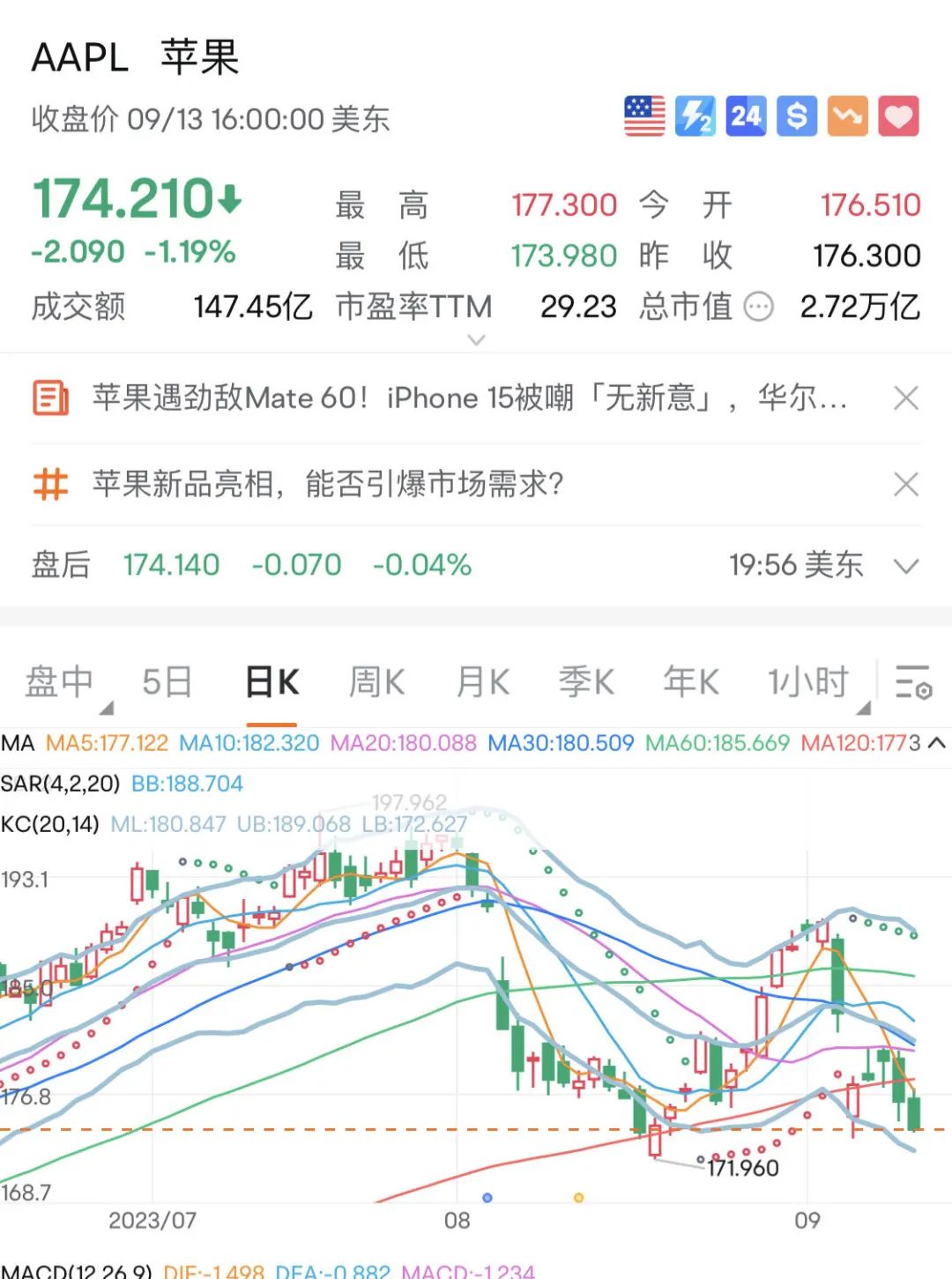952x1279 pixels.
Task: Switch to the 周K weekly chart
Action: pyautogui.click(x=376, y=682)
